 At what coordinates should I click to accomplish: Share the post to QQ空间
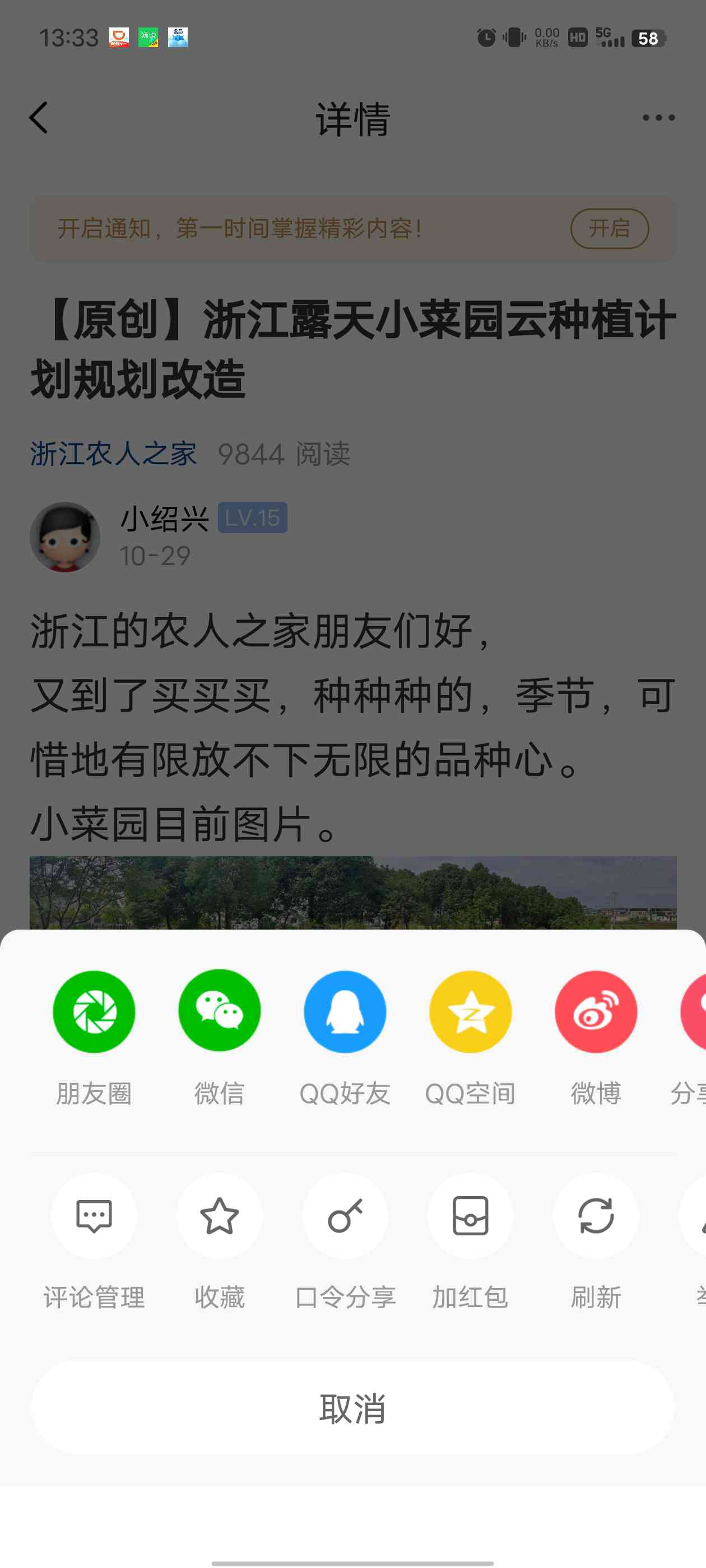pos(470,1012)
